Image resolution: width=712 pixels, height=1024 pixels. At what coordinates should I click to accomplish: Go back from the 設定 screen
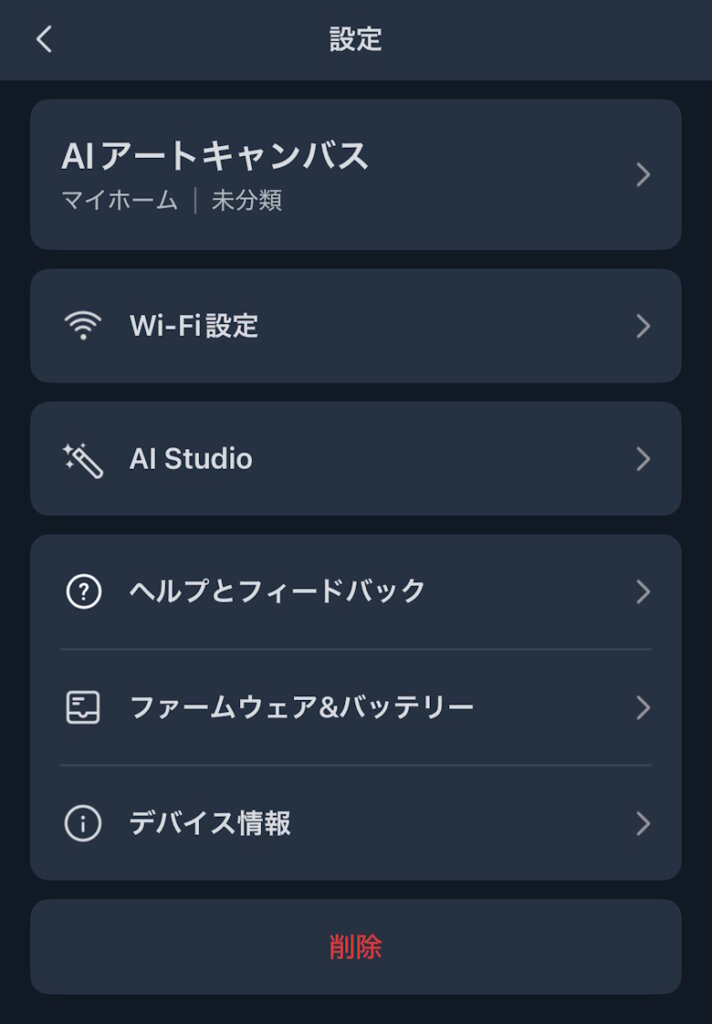tap(44, 39)
